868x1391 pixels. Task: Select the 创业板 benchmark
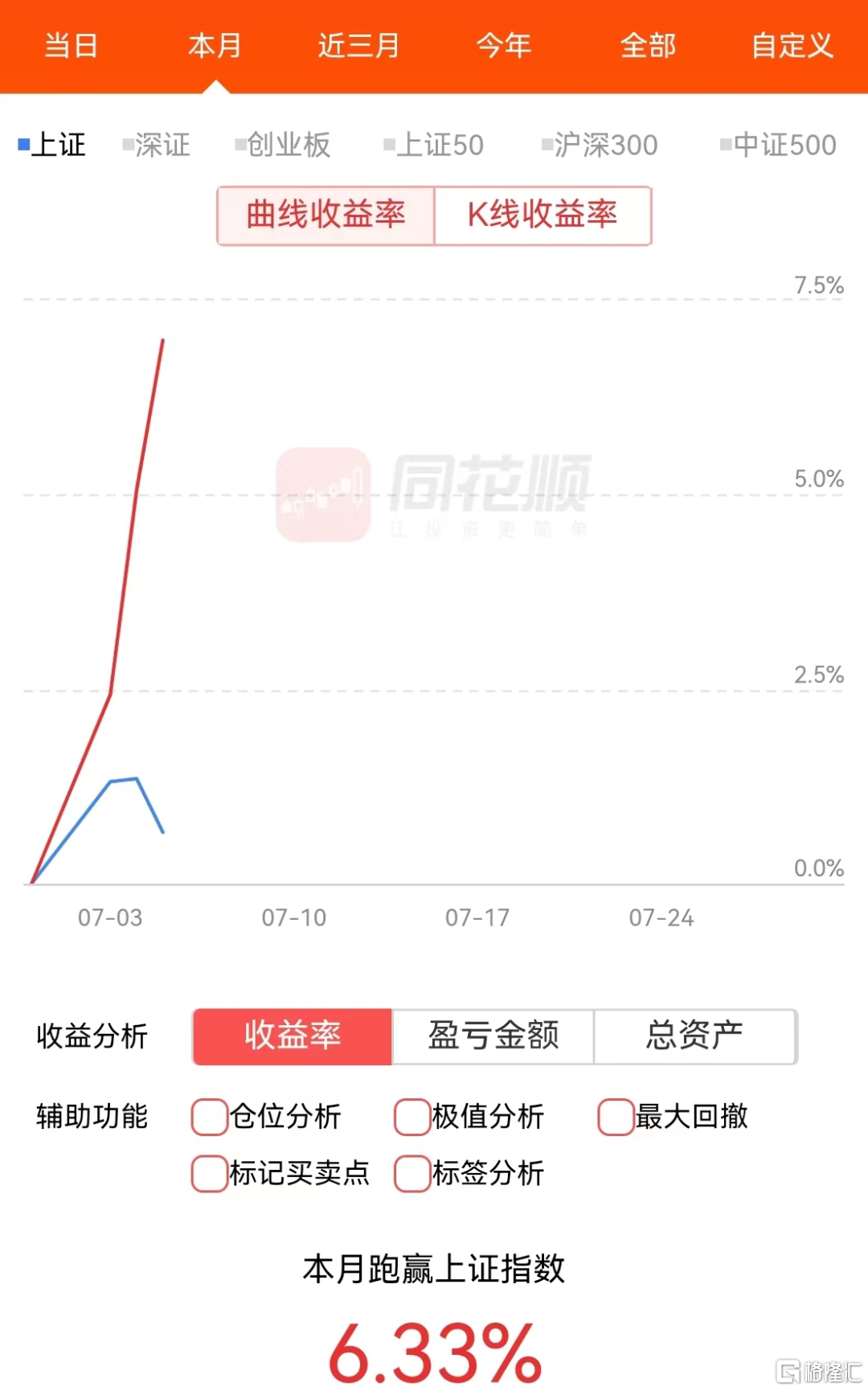coord(282,145)
